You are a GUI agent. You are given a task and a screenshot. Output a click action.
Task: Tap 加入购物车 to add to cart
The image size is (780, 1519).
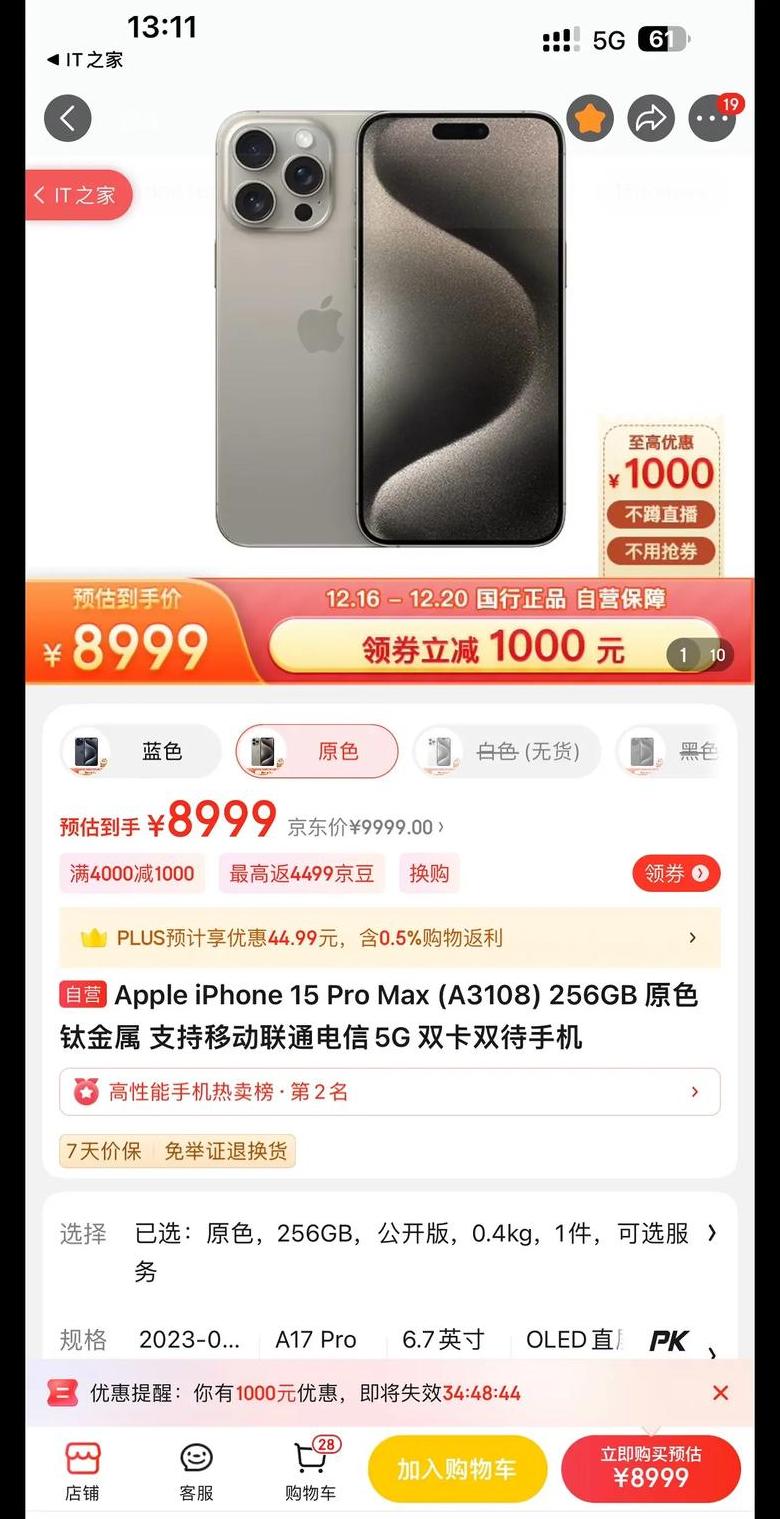pos(457,1469)
